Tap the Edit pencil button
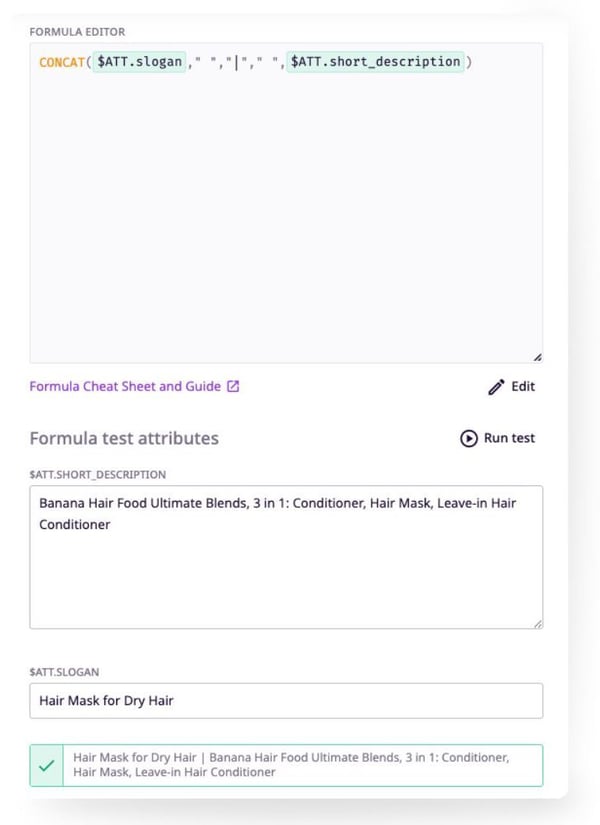The width and height of the screenshot is (600, 825). point(511,387)
